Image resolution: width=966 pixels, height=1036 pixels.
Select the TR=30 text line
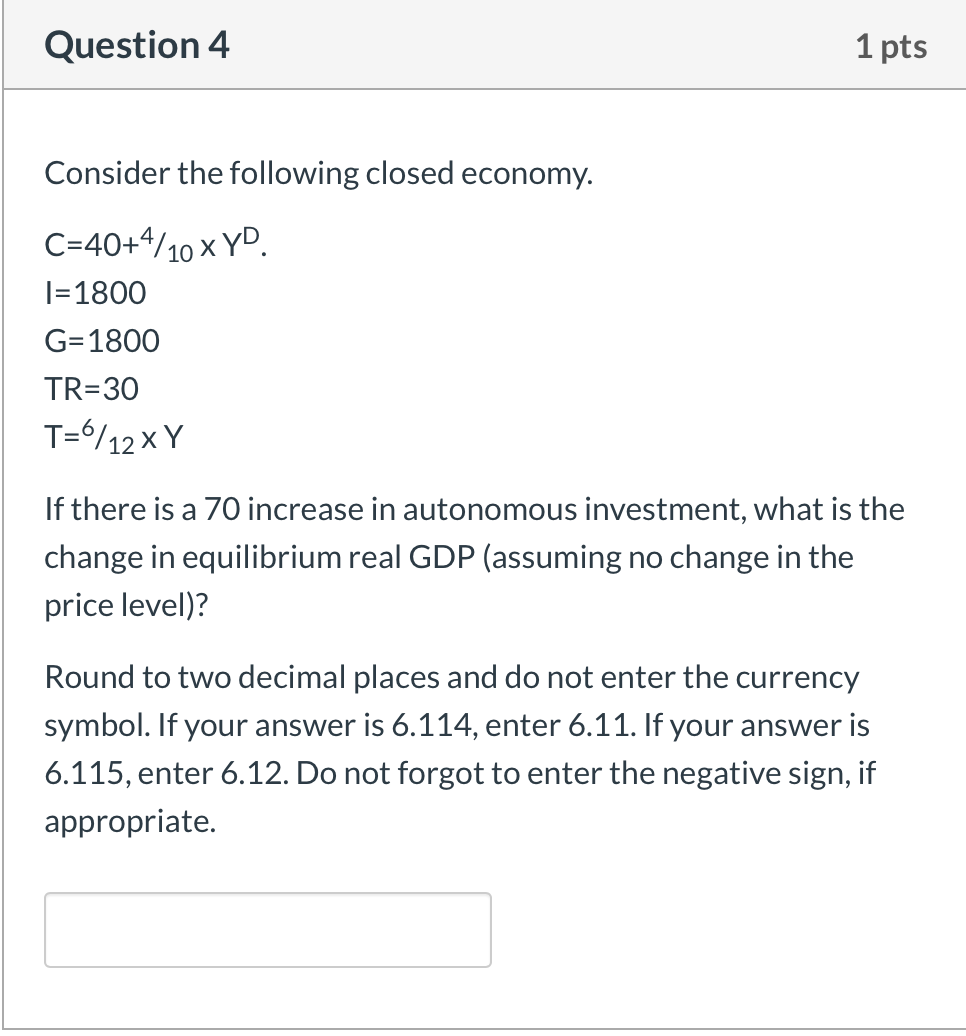(x=90, y=389)
